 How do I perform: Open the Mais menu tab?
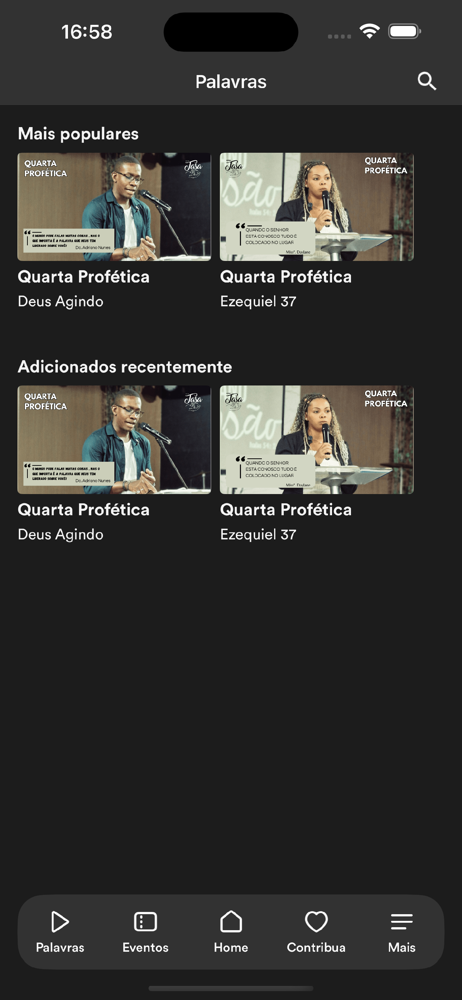click(401, 932)
